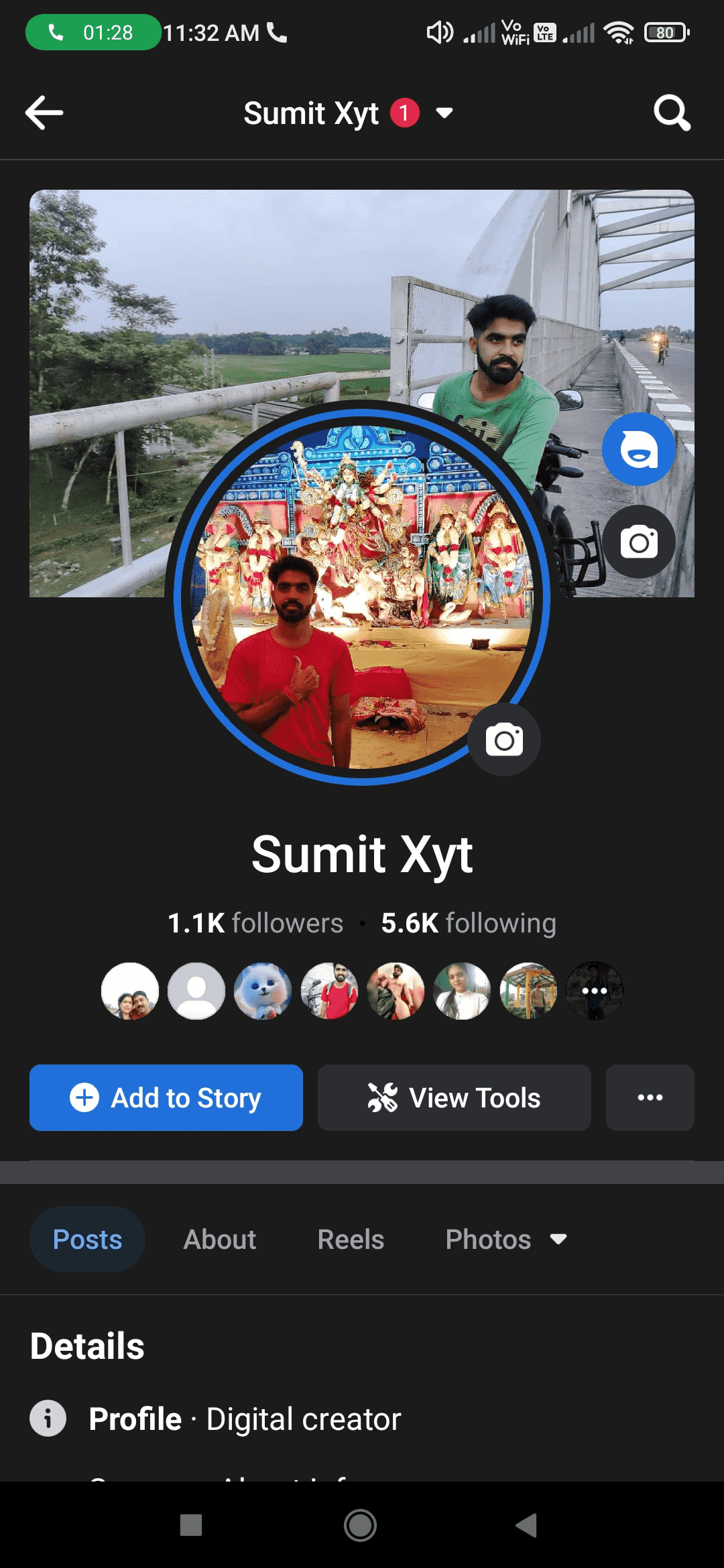Viewport: 724px width, 1568px height.
Task: Switch to the Posts tab
Action: pos(87,1240)
